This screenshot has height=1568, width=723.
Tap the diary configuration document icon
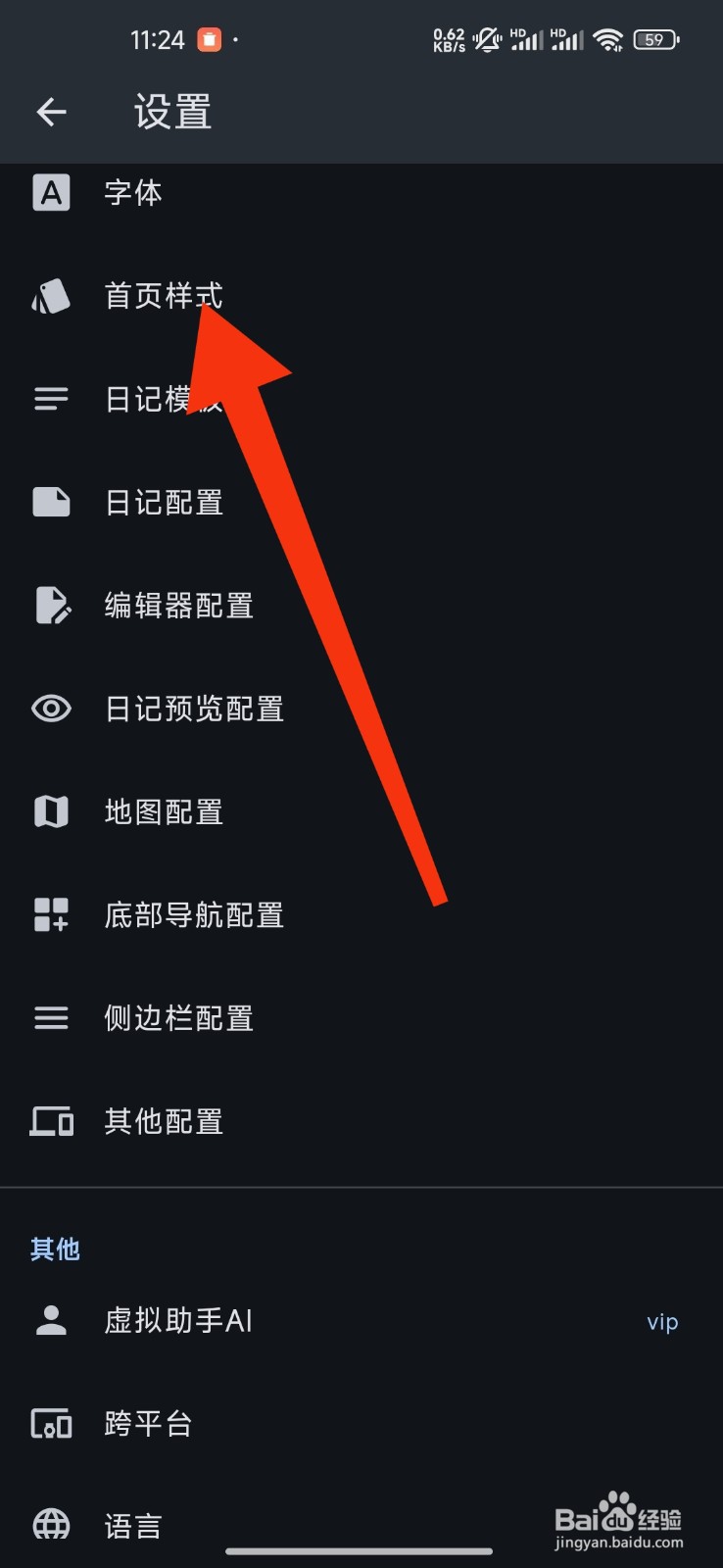[51, 502]
